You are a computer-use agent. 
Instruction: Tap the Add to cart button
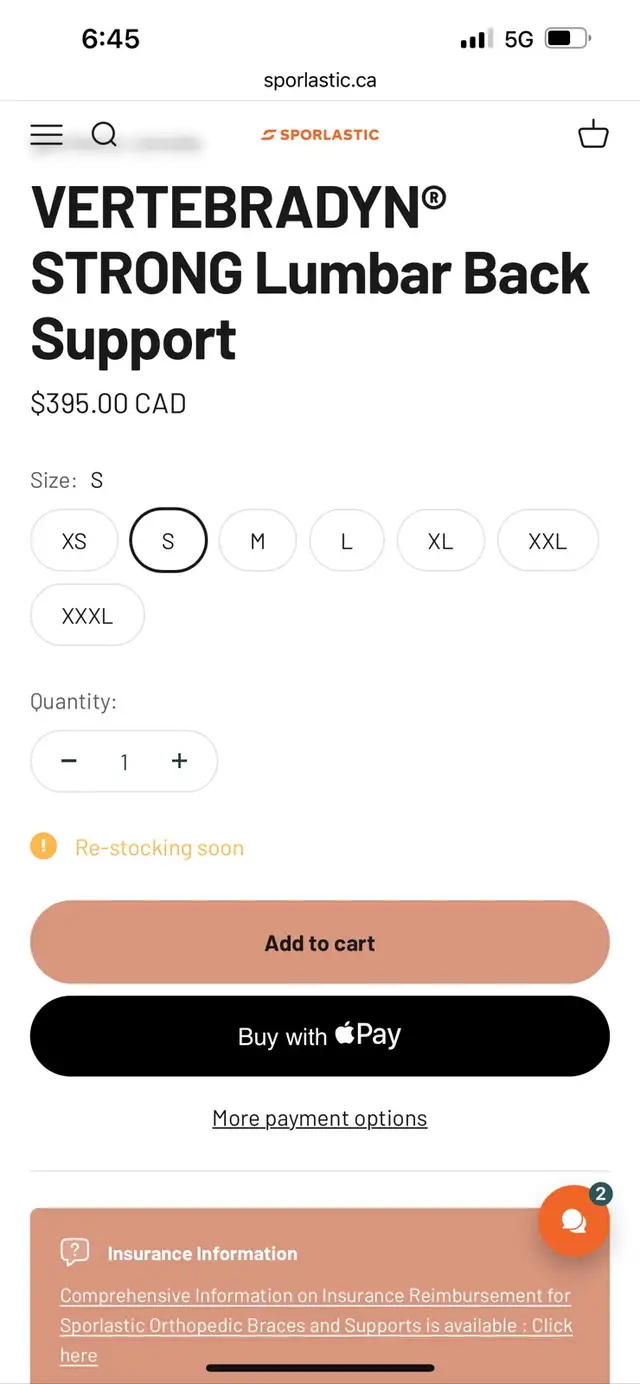[x=320, y=943]
